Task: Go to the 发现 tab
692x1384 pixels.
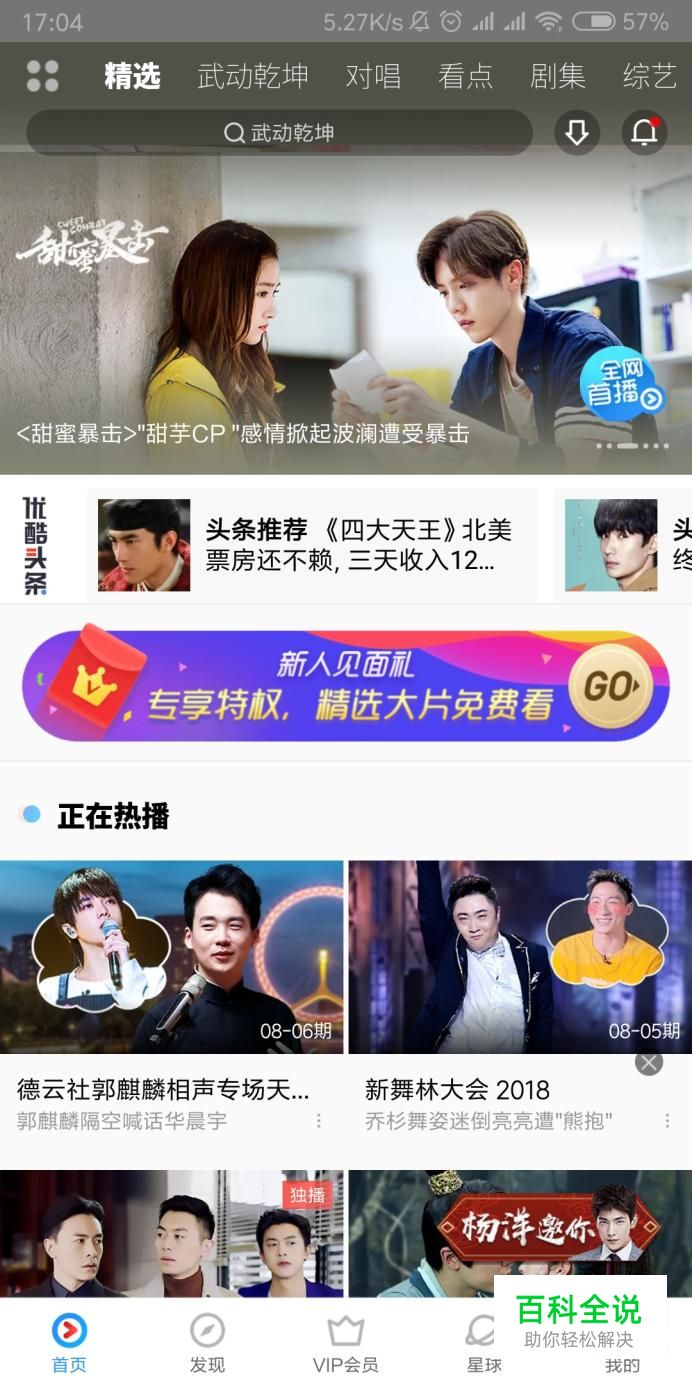Action: pos(207,1344)
